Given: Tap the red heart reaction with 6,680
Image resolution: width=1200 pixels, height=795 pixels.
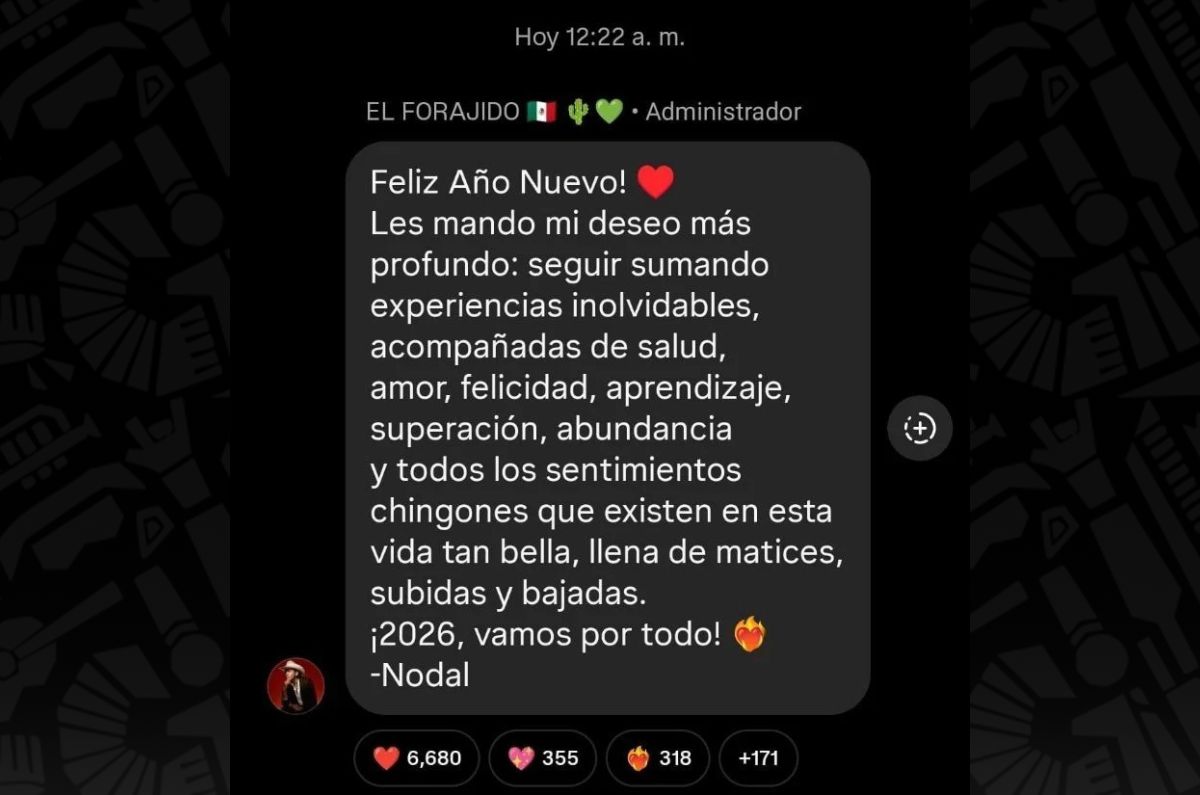Looking at the screenshot, I should pos(417,758).
